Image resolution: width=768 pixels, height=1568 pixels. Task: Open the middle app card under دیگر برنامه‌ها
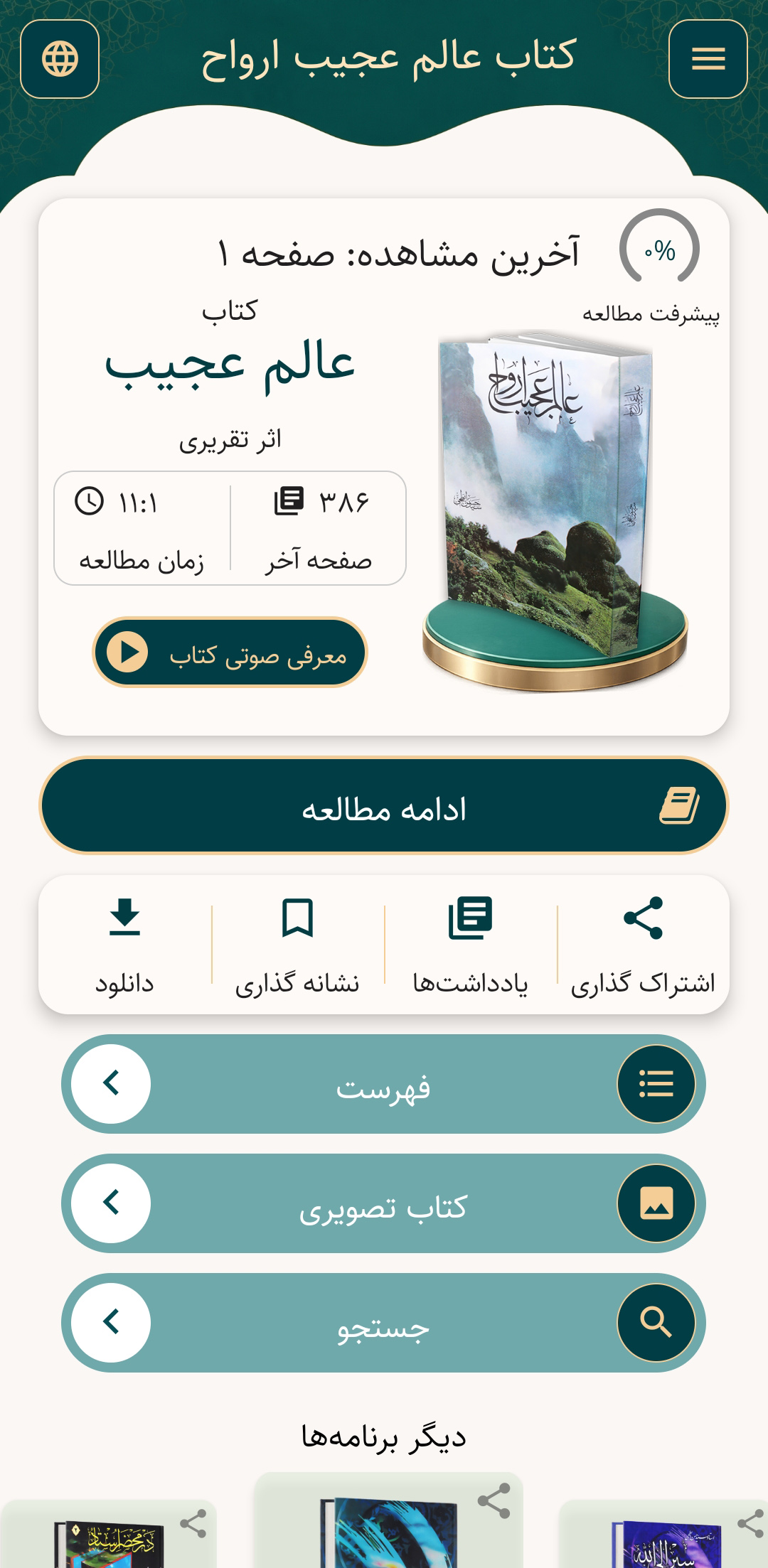[388, 1521]
